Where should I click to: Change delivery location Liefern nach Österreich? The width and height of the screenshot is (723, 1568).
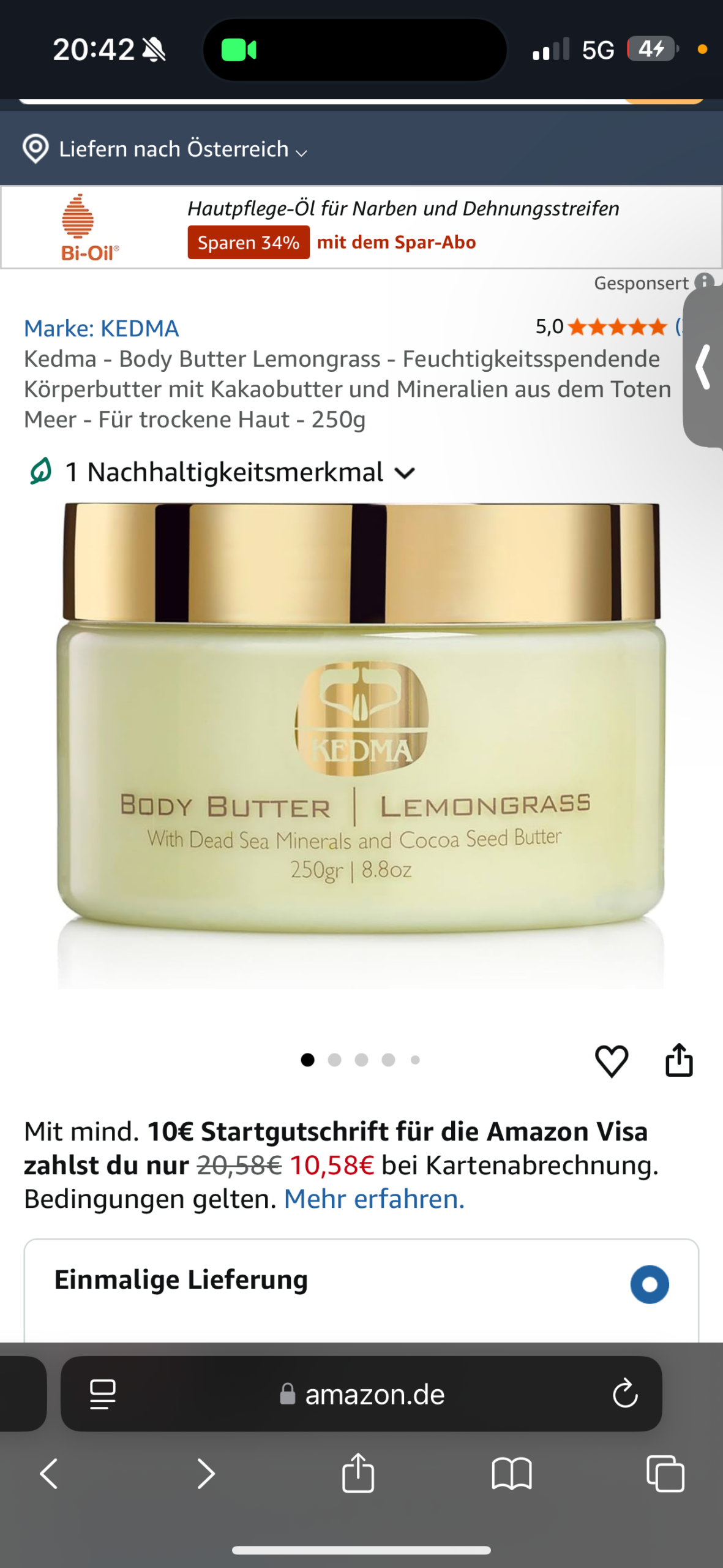point(165,149)
